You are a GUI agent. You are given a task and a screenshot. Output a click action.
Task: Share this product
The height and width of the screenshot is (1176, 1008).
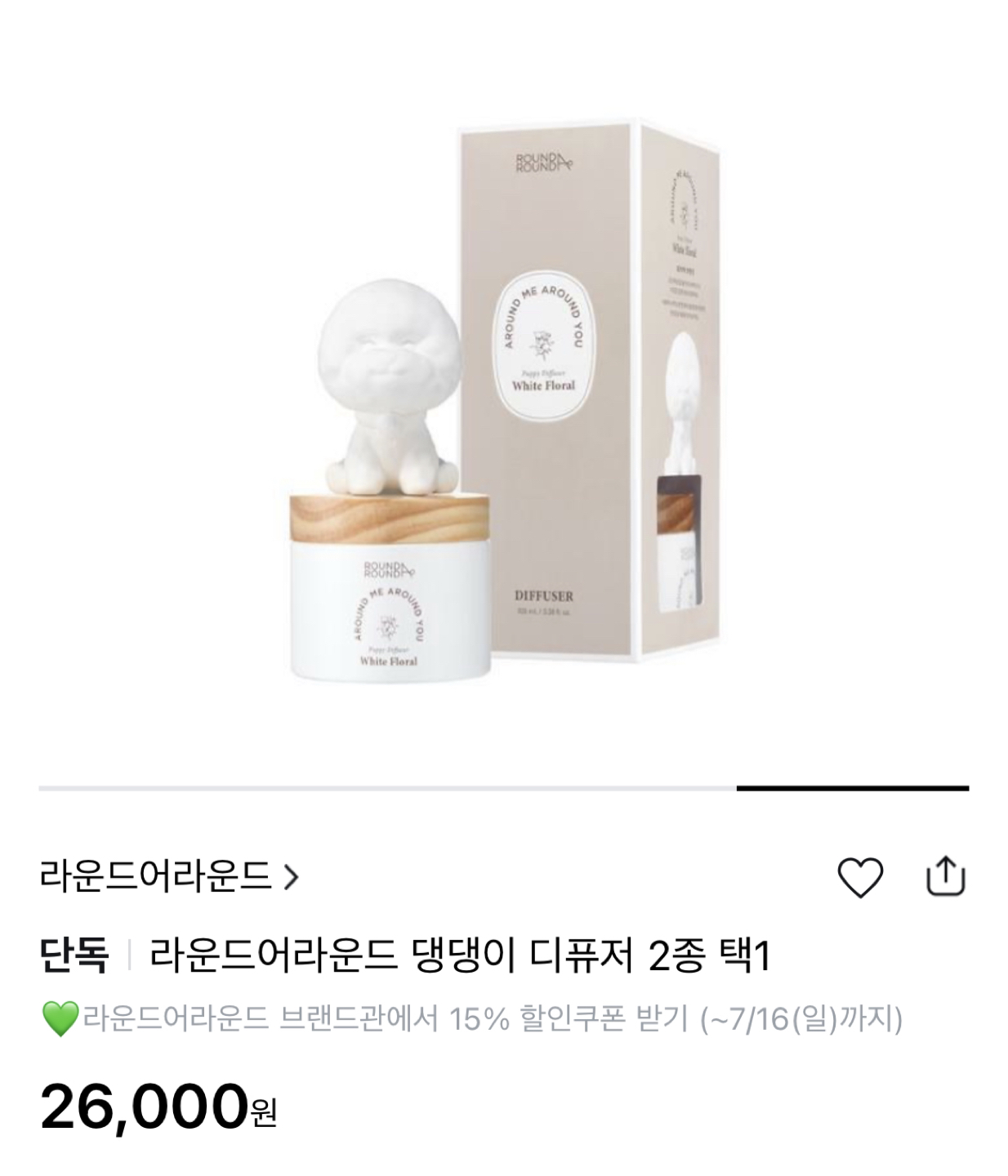(x=945, y=877)
